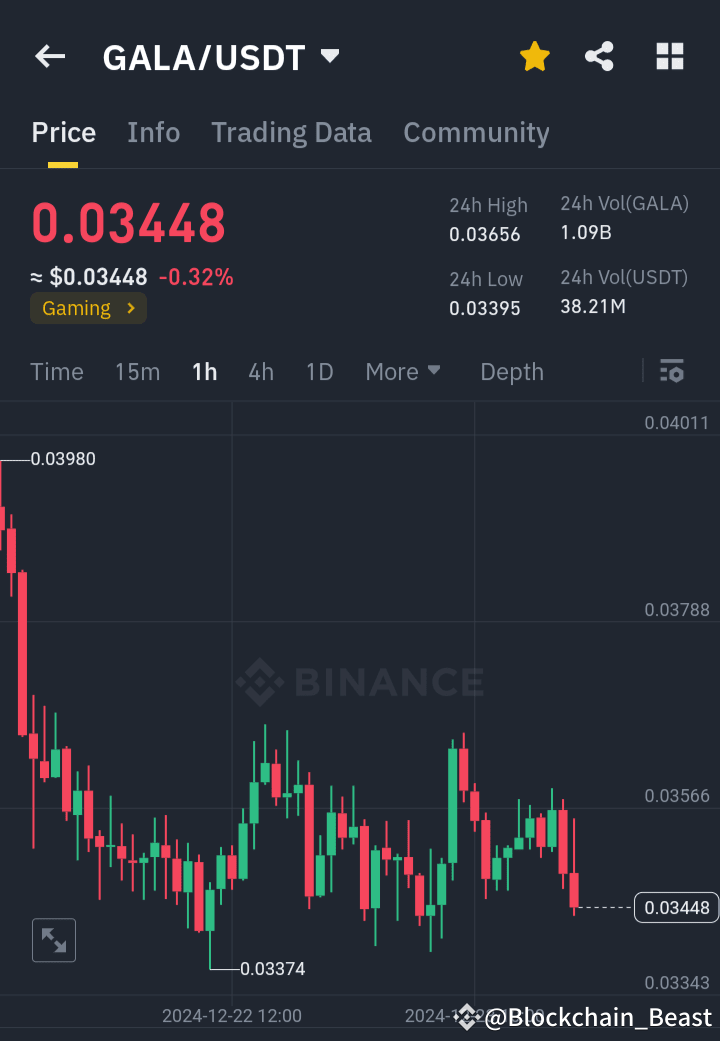The height and width of the screenshot is (1041, 720).
Task: Open the Community tab
Action: 476,132
